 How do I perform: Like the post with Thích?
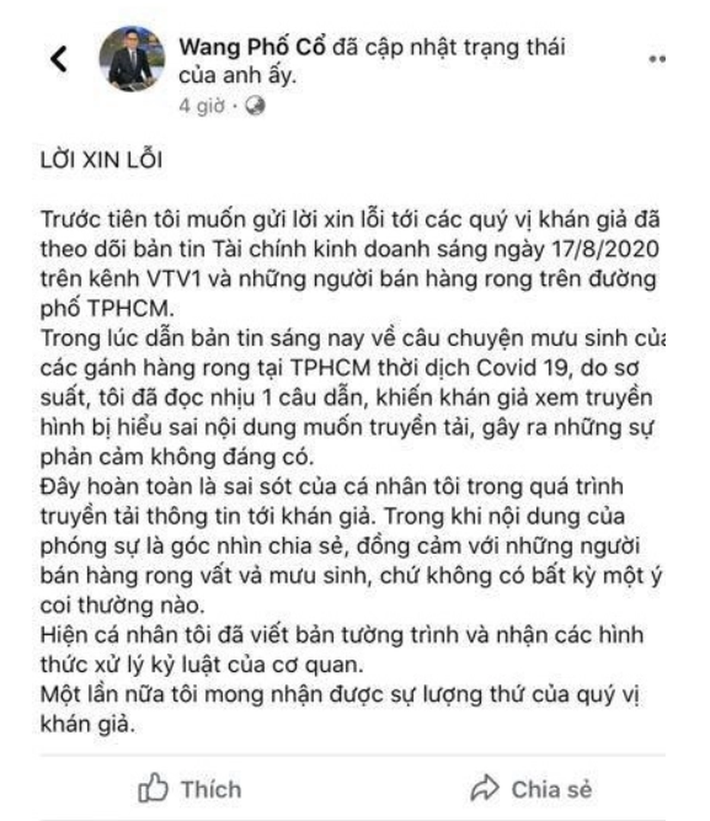pos(190,788)
